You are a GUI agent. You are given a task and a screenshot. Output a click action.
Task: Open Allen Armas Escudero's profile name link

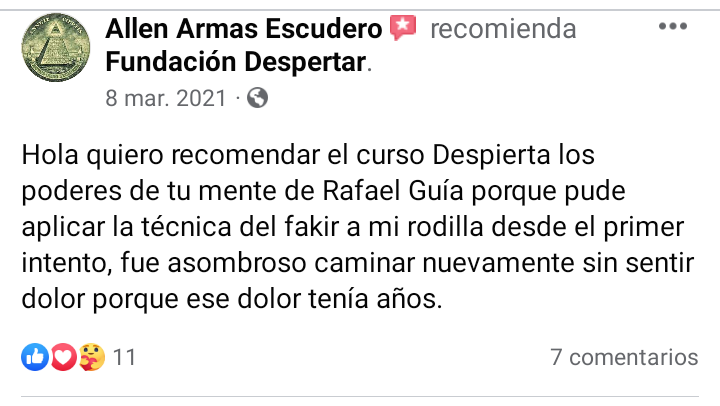point(243,29)
